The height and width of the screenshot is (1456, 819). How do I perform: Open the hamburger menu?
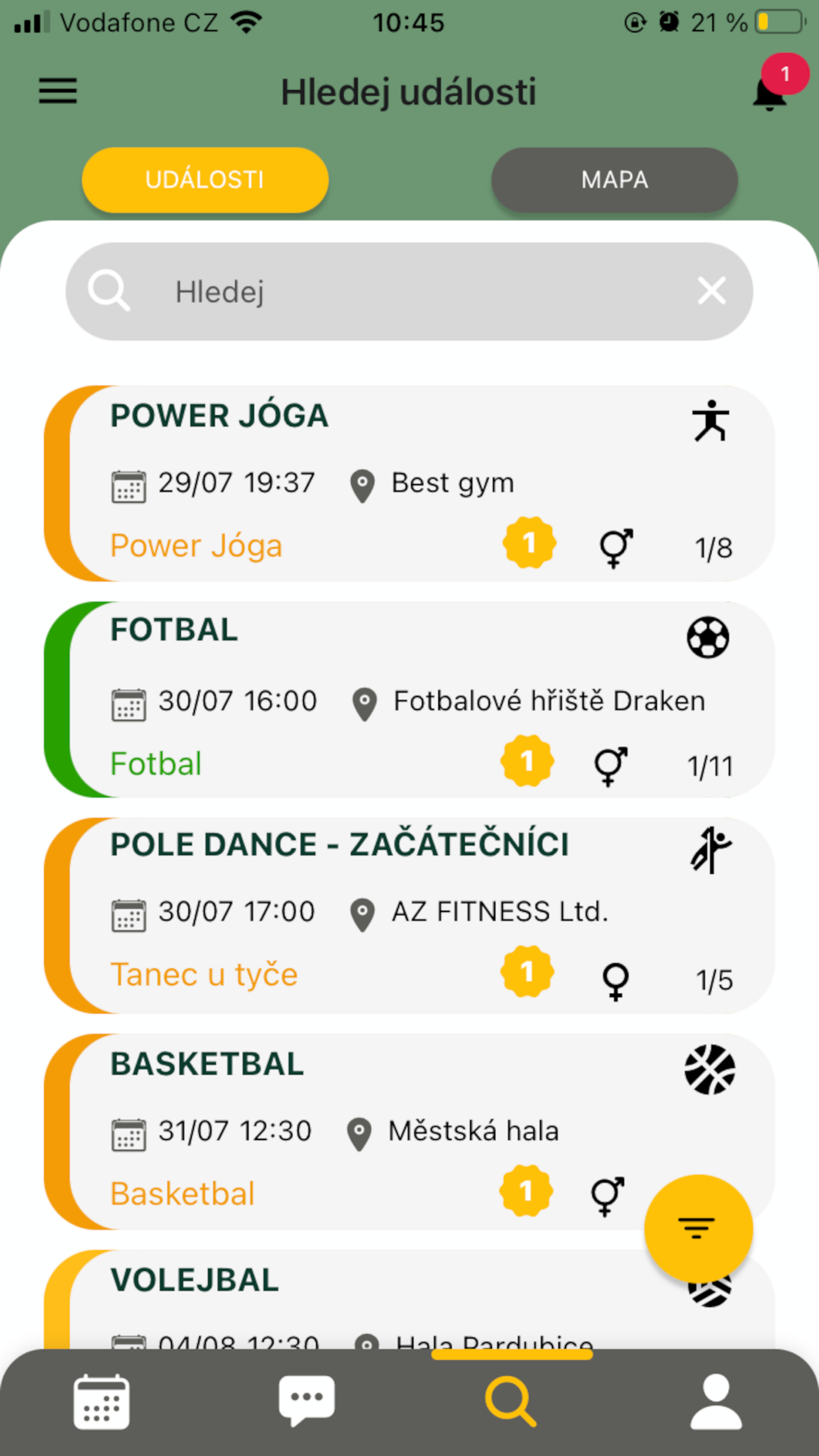[57, 91]
